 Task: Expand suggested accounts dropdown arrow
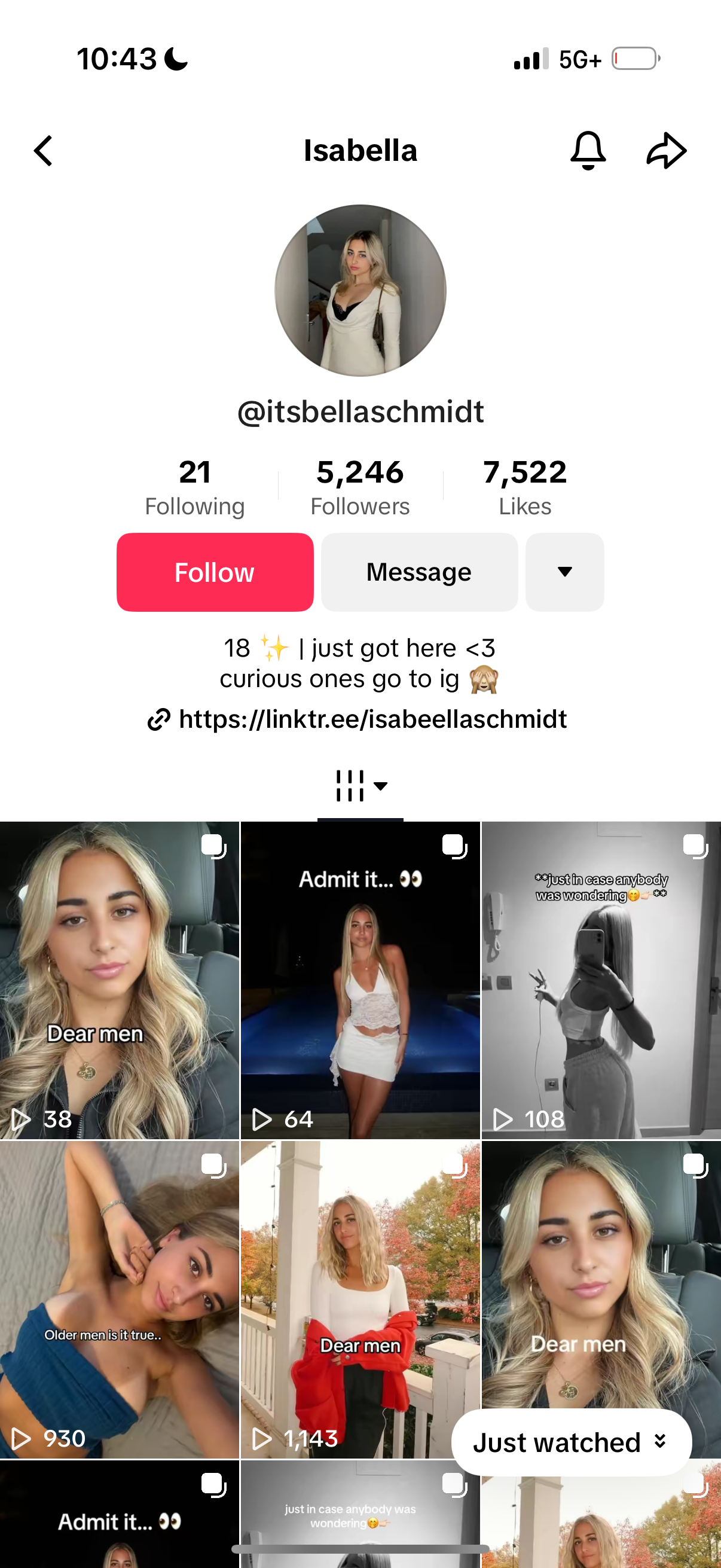[x=564, y=572]
